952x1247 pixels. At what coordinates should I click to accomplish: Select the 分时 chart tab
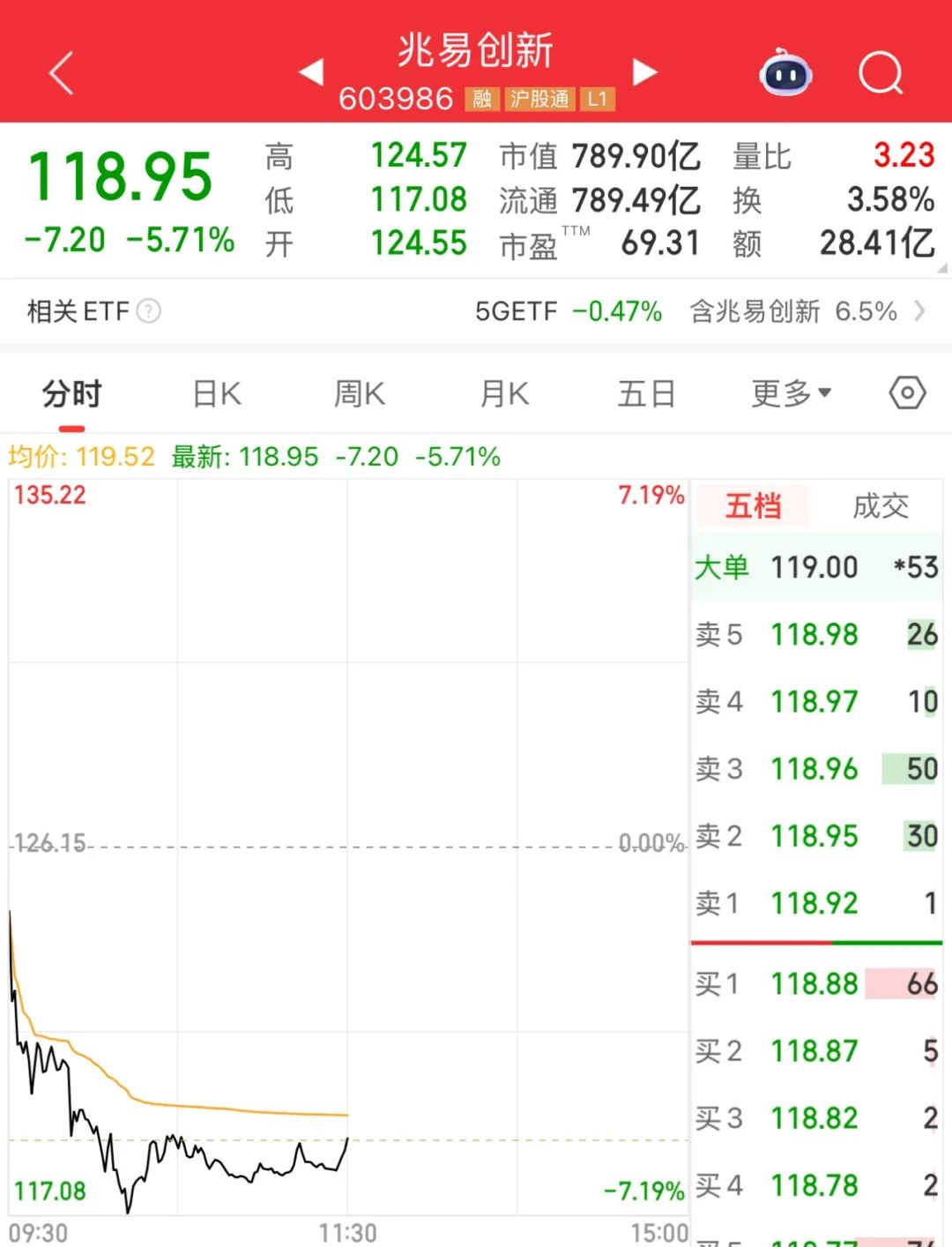click(x=72, y=394)
